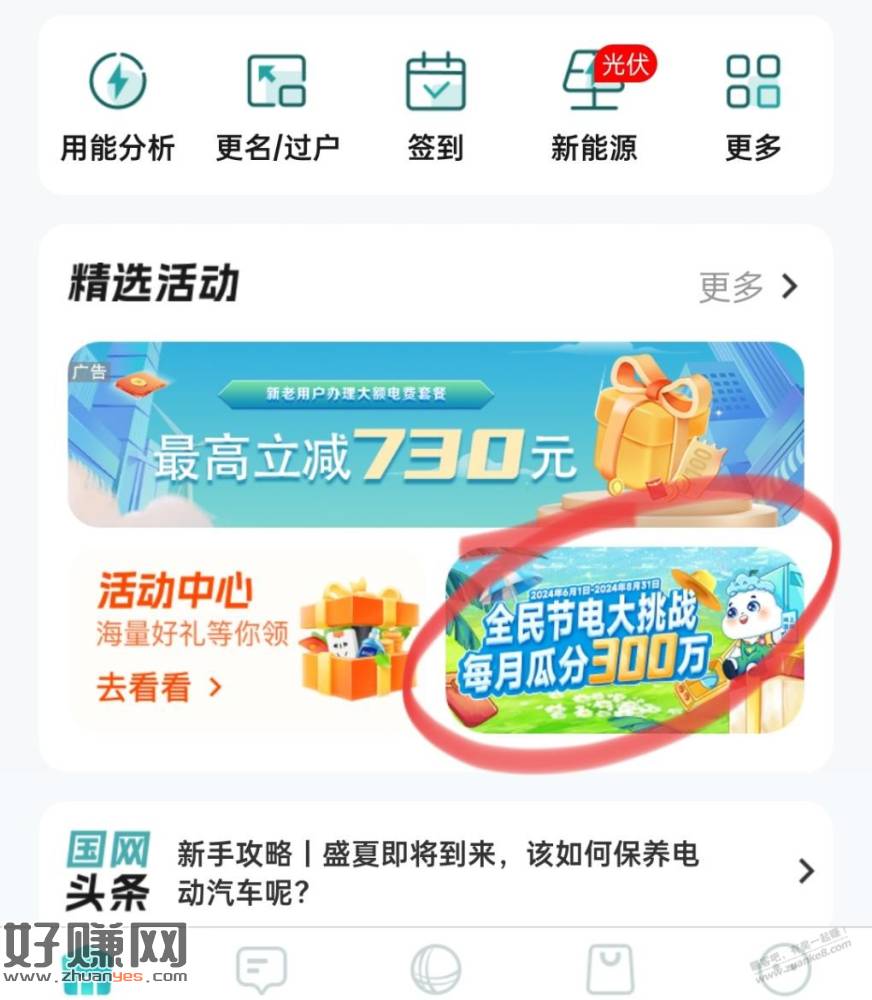Tap 签到 to check in
This screenshot has height=1000, width=872.
point(435,105)
